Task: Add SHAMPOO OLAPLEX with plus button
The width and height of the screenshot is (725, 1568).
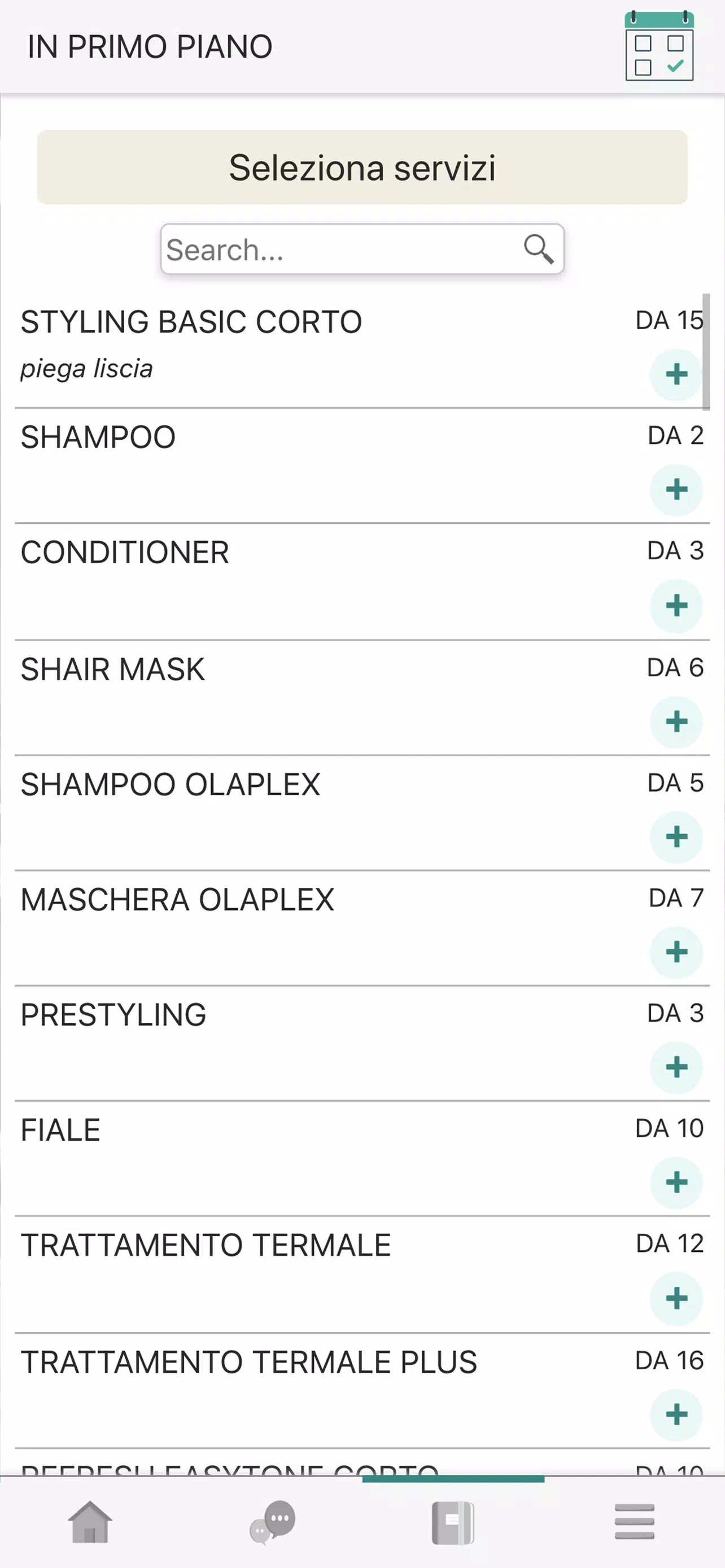Action: pyautogui.click(x=676, y=837)
